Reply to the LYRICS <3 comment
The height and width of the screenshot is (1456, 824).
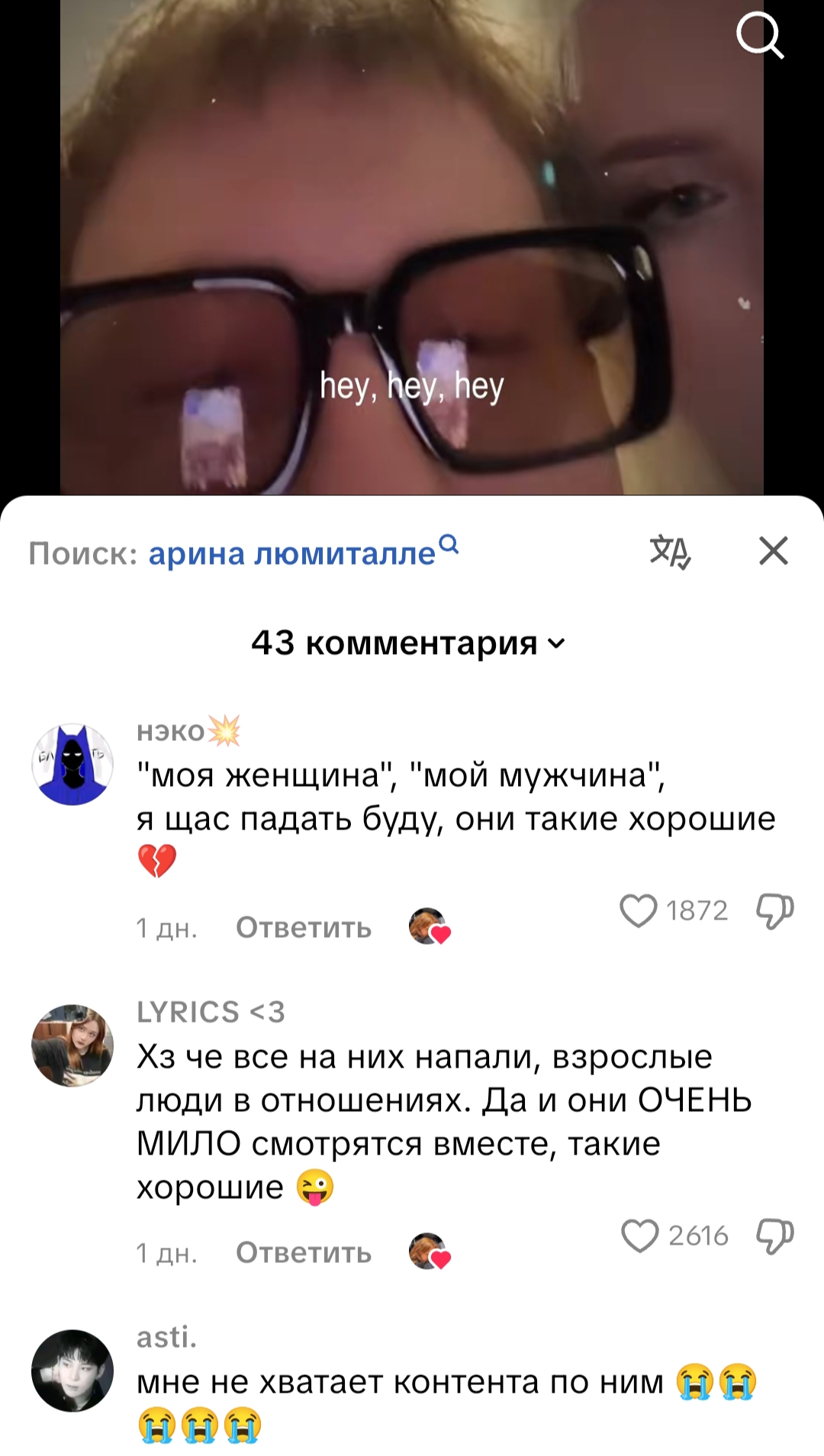coord(304,1252)
